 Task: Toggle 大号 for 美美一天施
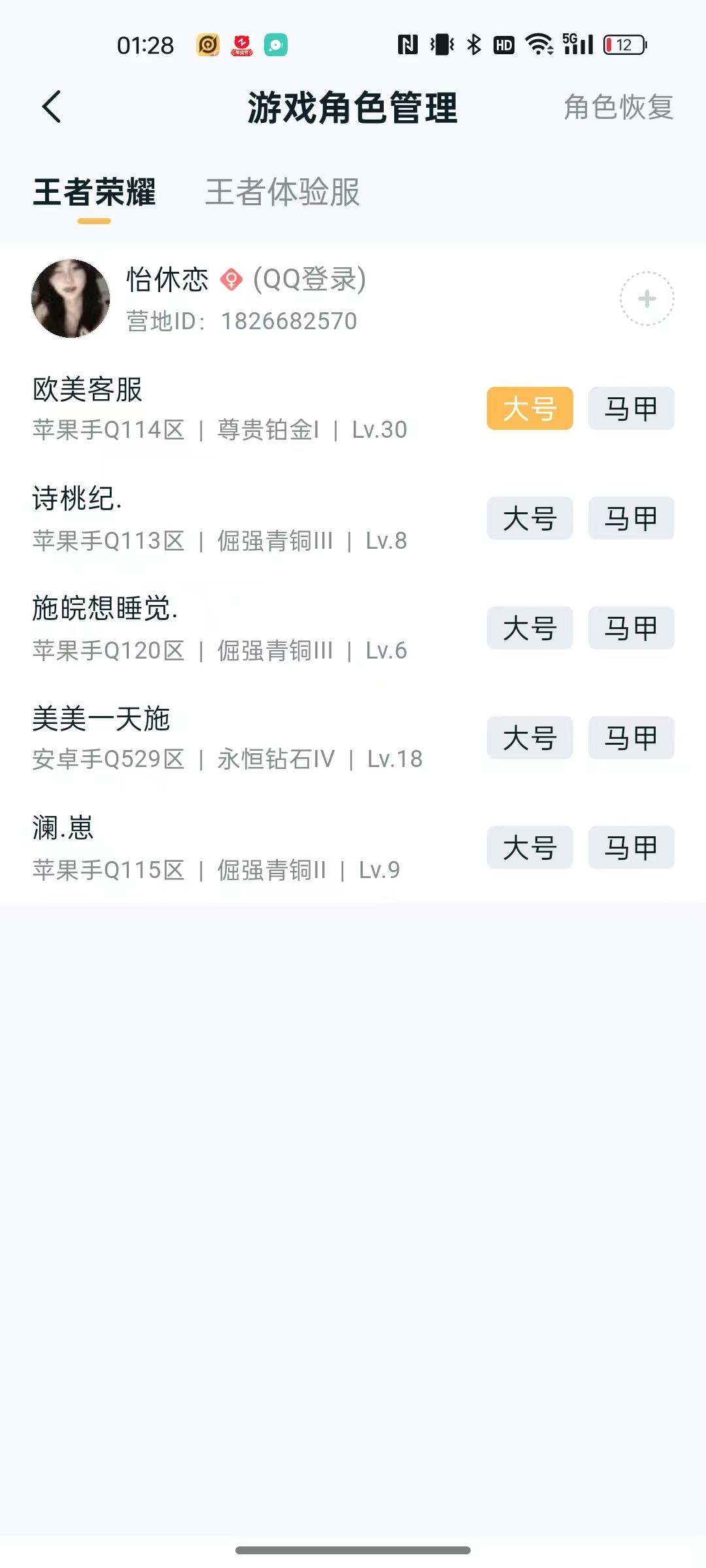pos(529,738)
